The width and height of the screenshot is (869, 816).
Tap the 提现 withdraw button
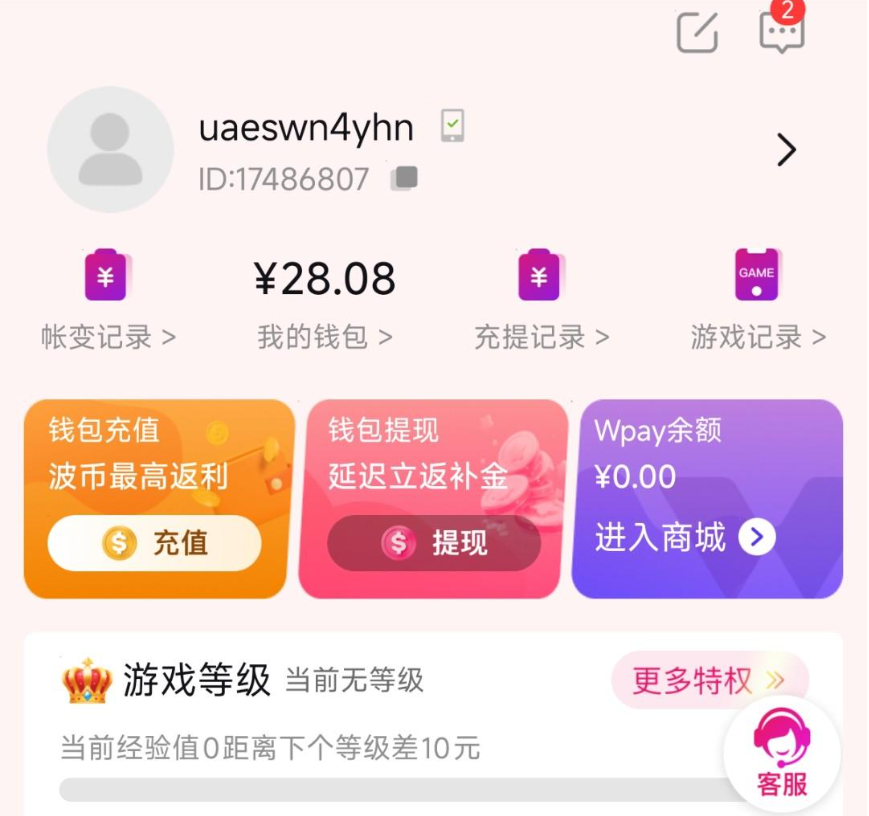pyautogui.click(x=434, y=543)
